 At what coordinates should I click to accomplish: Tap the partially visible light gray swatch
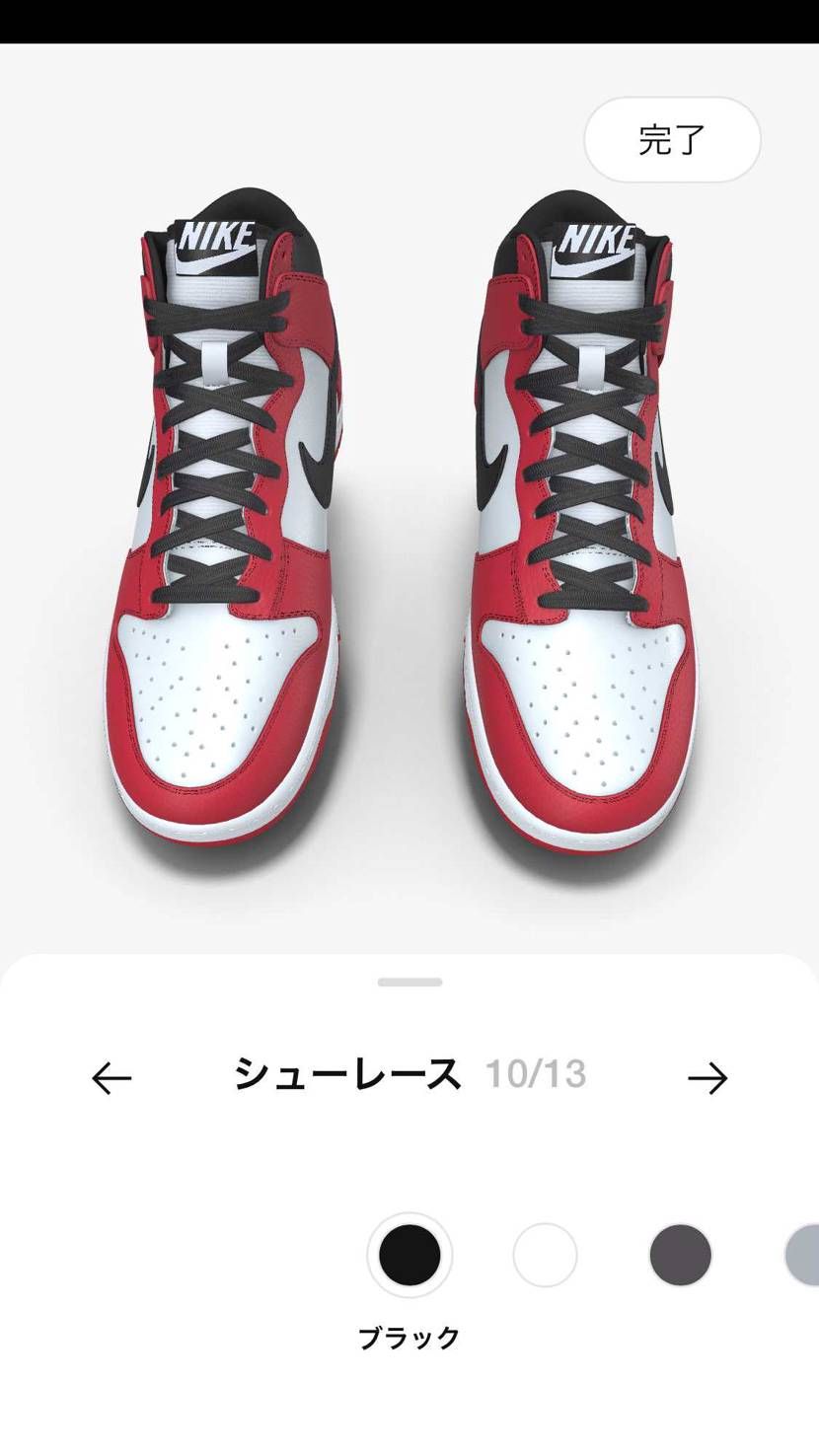pyautogui.click(x=804, y=1255)
